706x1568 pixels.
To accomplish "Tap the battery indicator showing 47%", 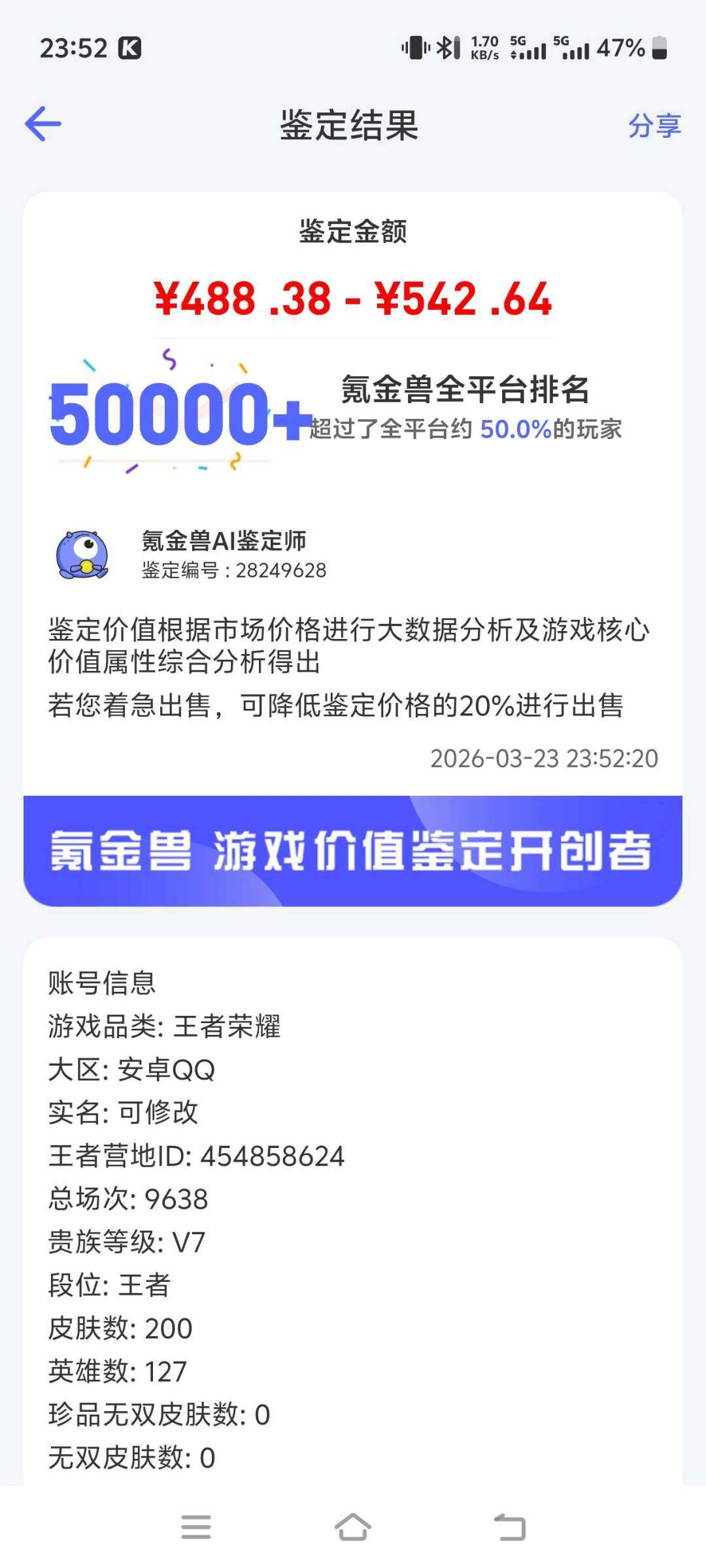I will [626, 48].
